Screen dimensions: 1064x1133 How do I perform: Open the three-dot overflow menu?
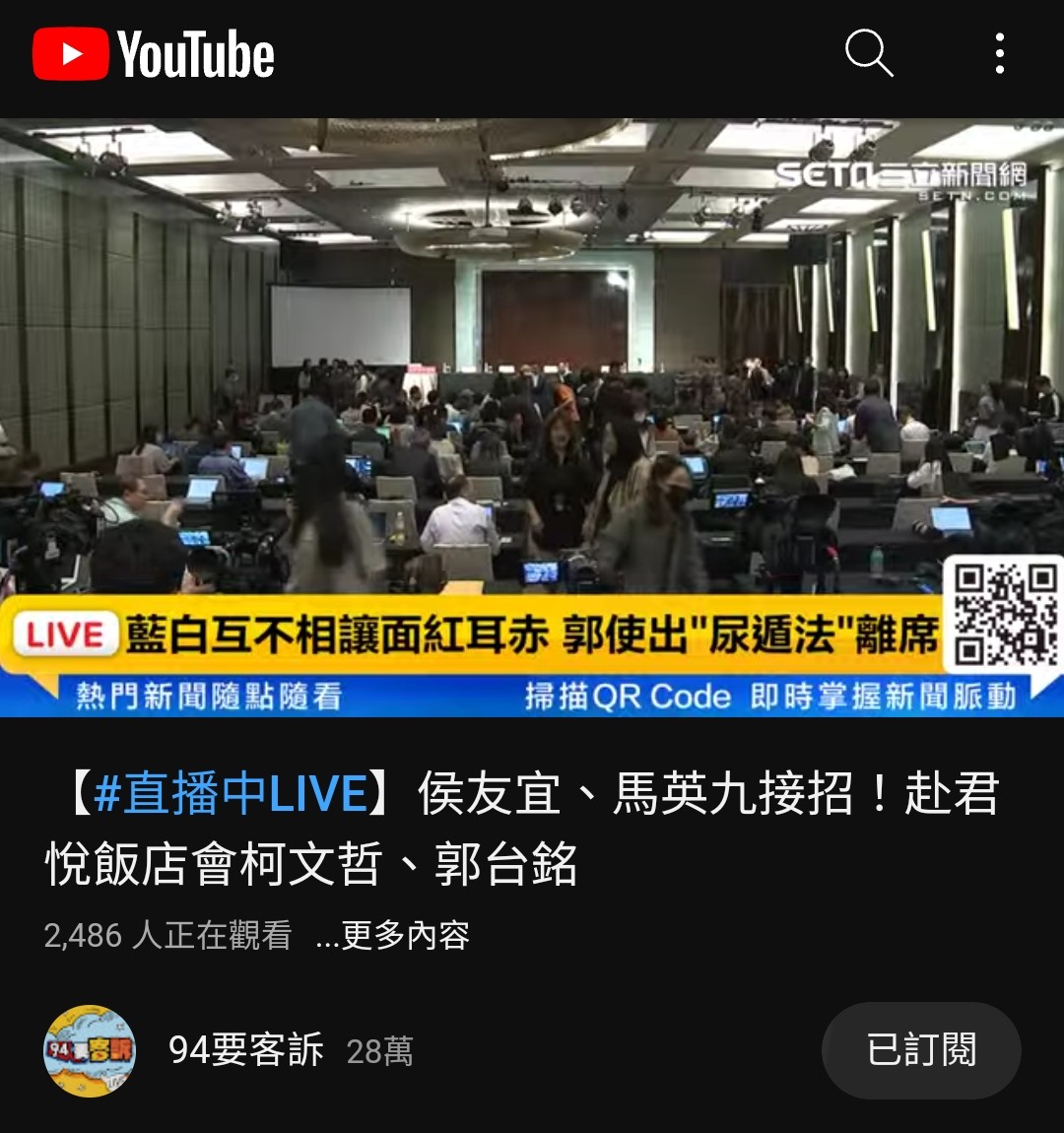[1000, 53]
